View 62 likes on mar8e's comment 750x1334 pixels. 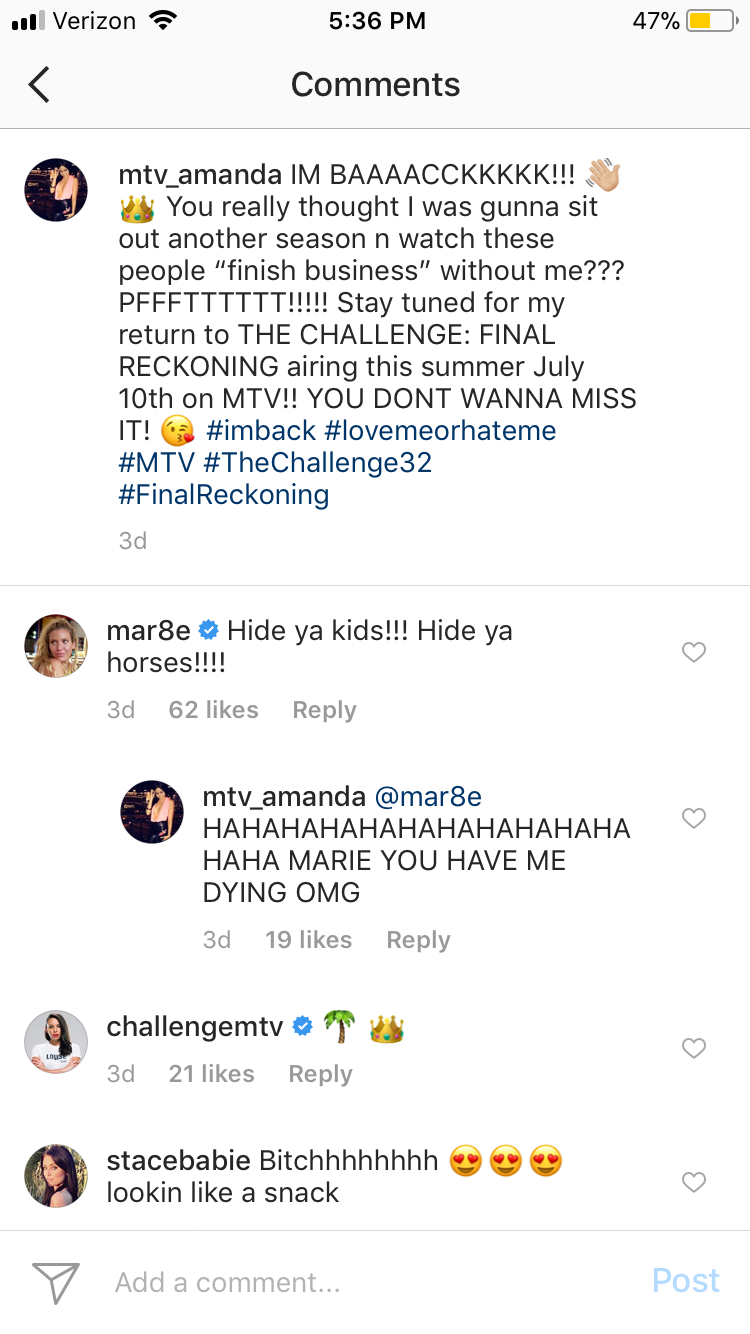tap(214, 710)
